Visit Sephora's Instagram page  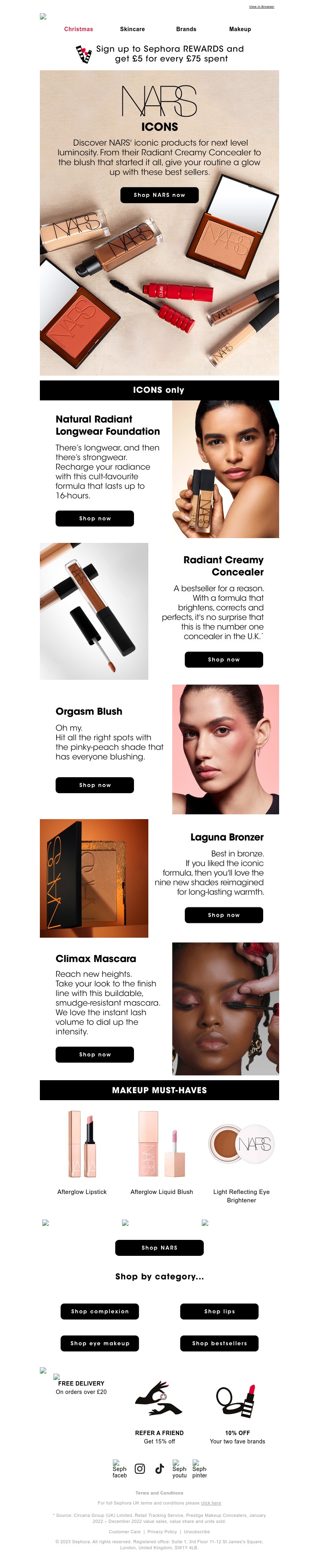point(140,1469)
